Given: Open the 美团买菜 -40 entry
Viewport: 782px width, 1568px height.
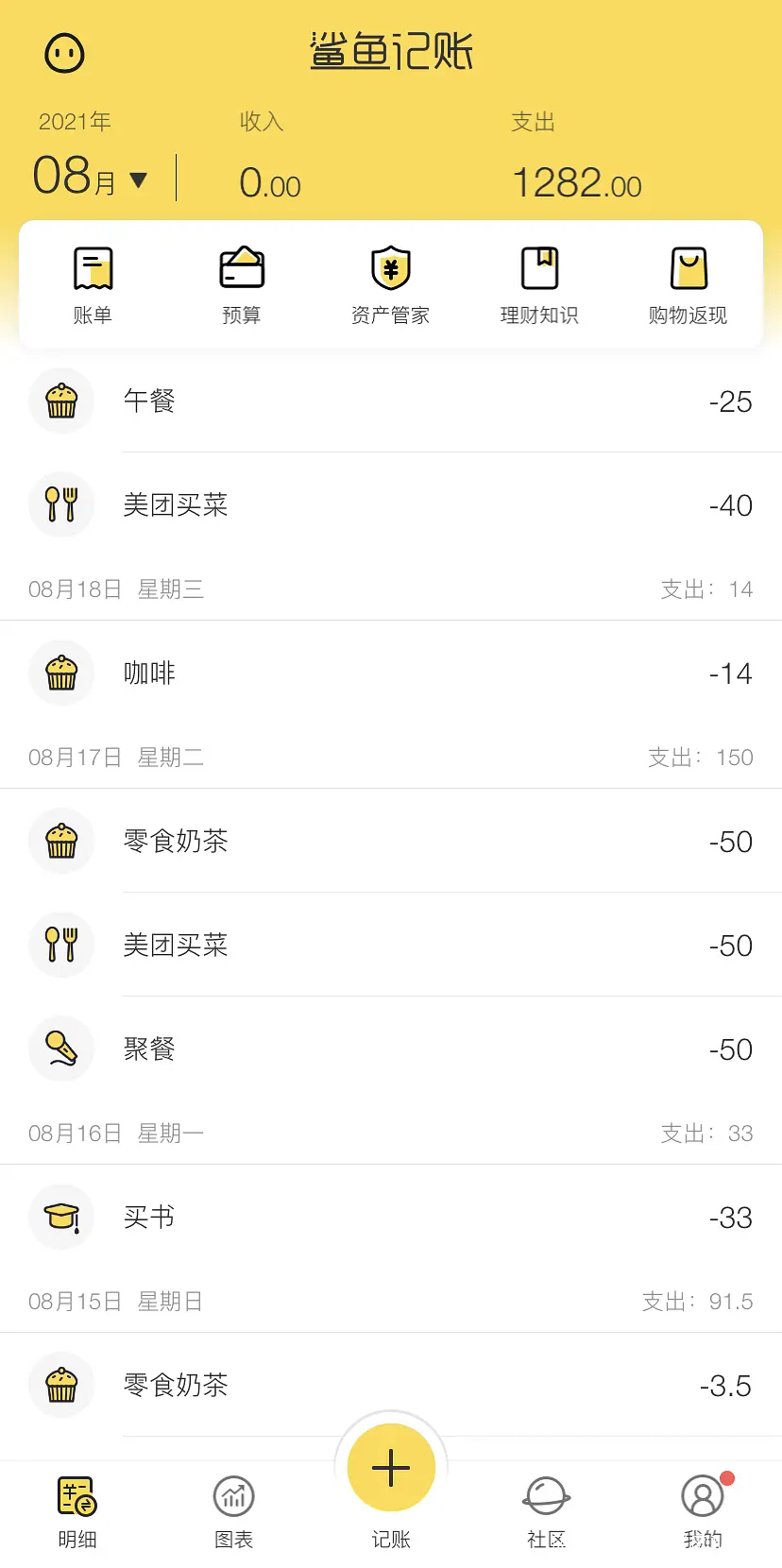Looking at the screenshot, I should 391,504.
